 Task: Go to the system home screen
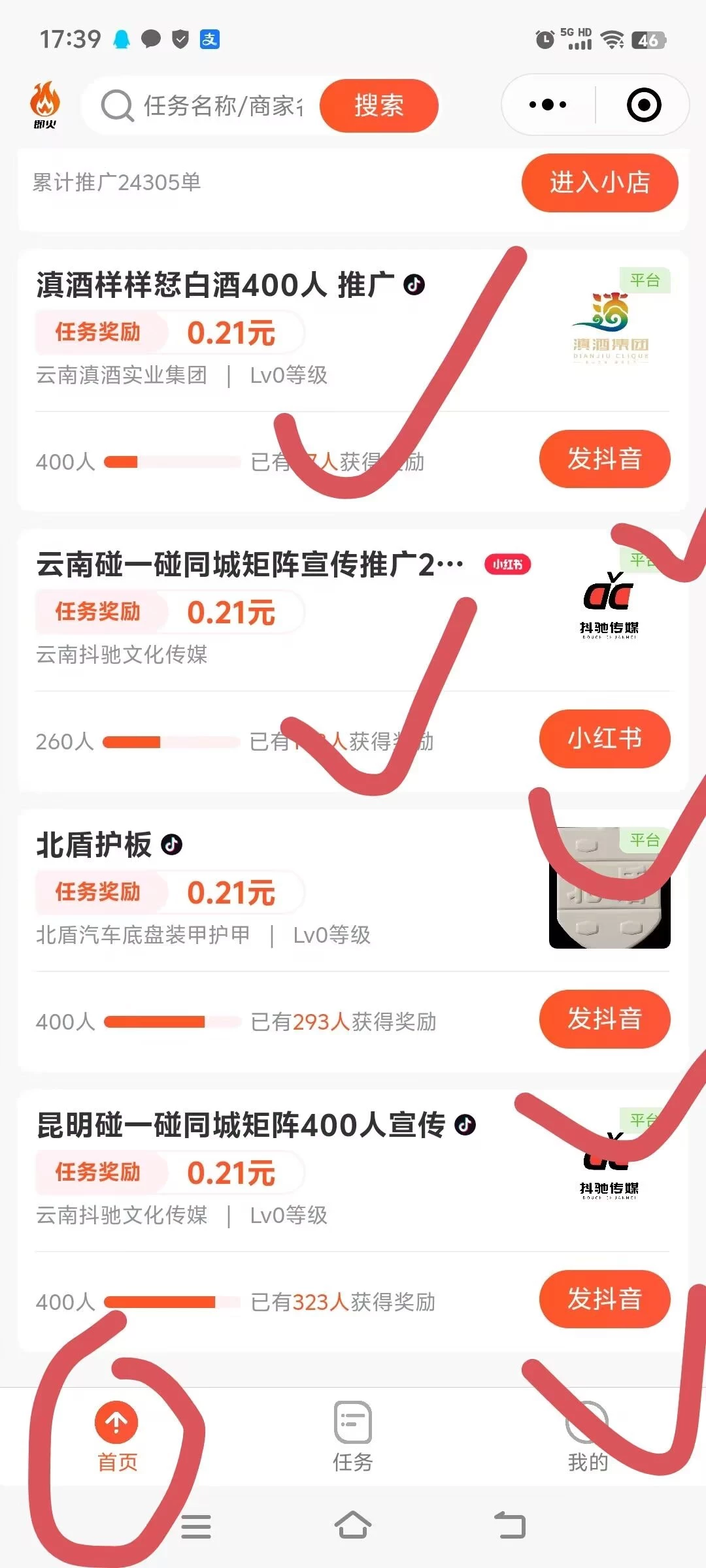(x=353, y=1526)
